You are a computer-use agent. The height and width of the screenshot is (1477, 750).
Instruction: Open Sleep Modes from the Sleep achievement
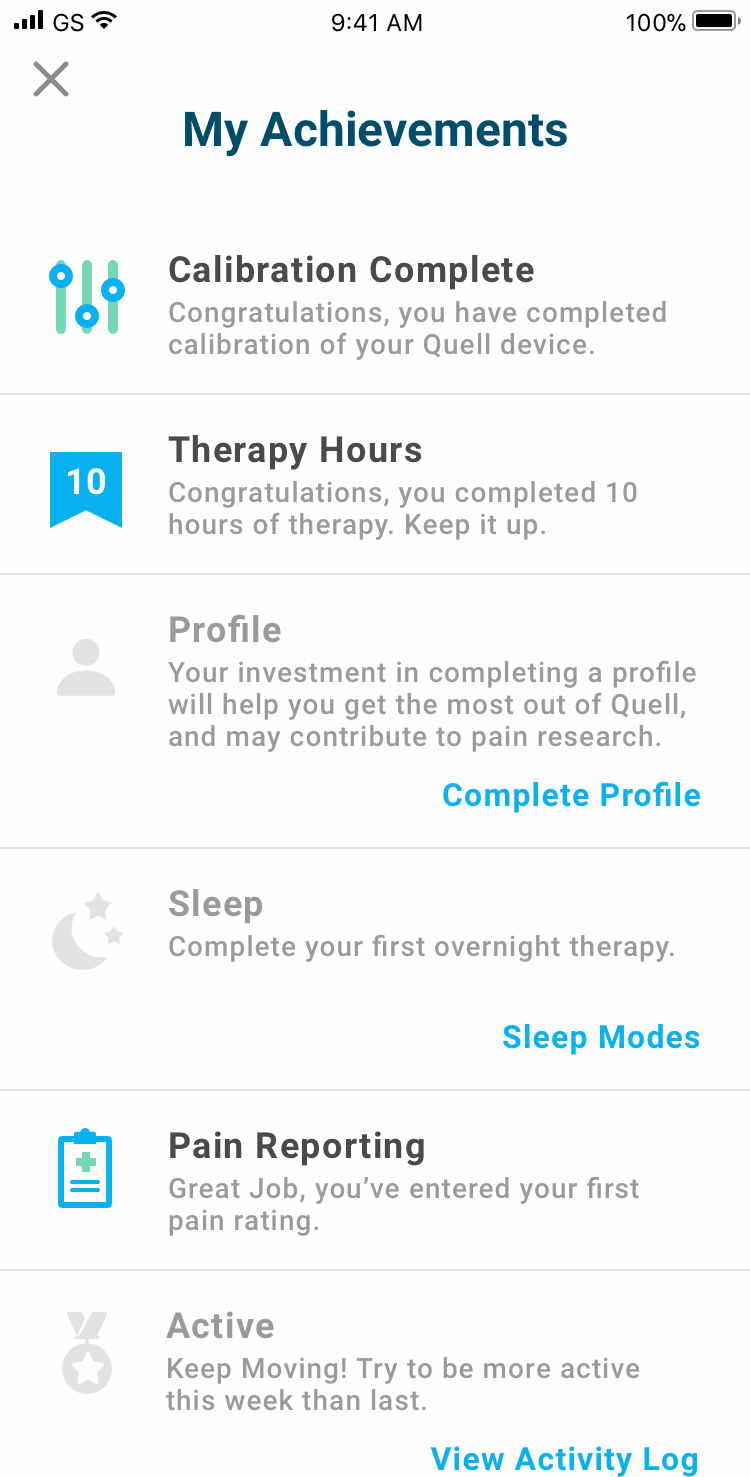click(x=601, y=1037)
